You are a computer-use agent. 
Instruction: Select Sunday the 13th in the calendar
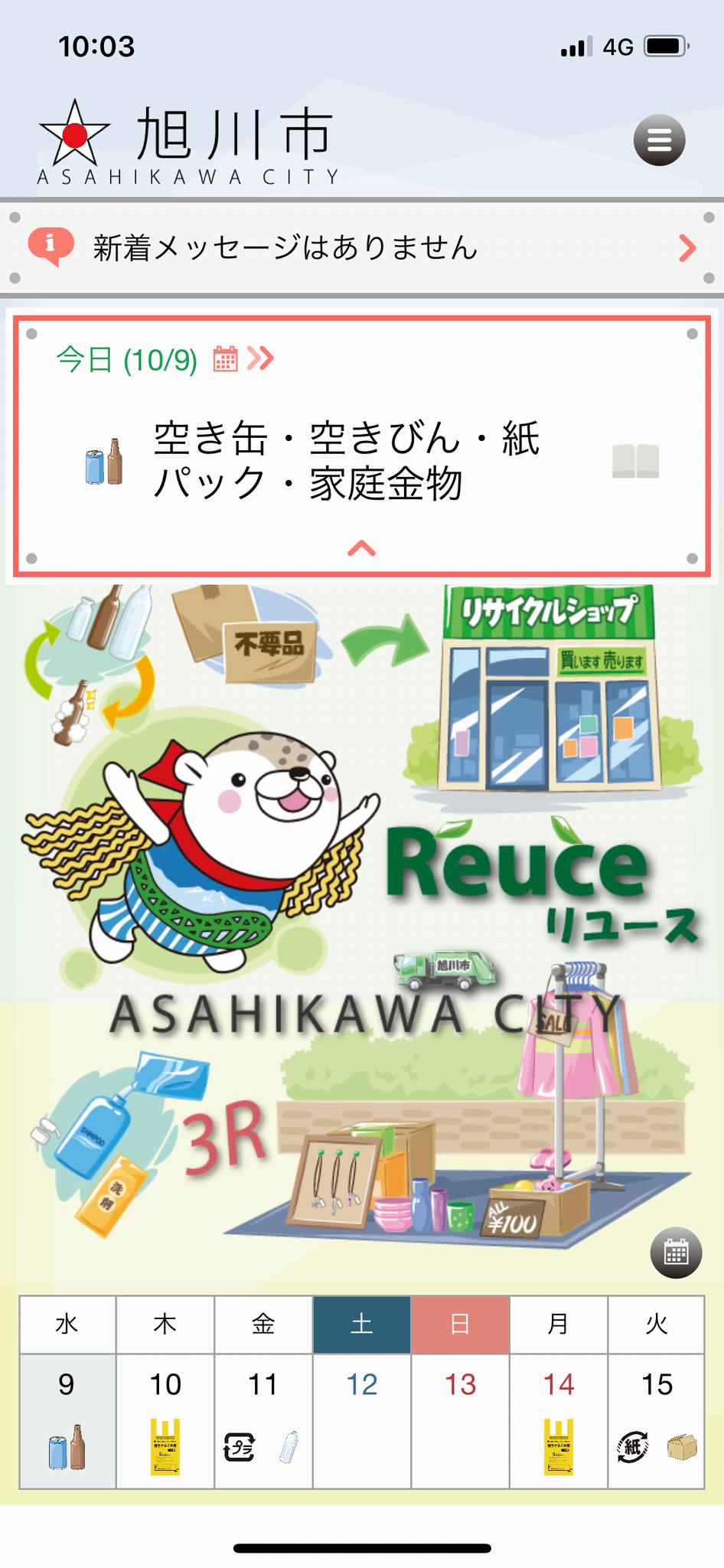(x=460, y=1421)
